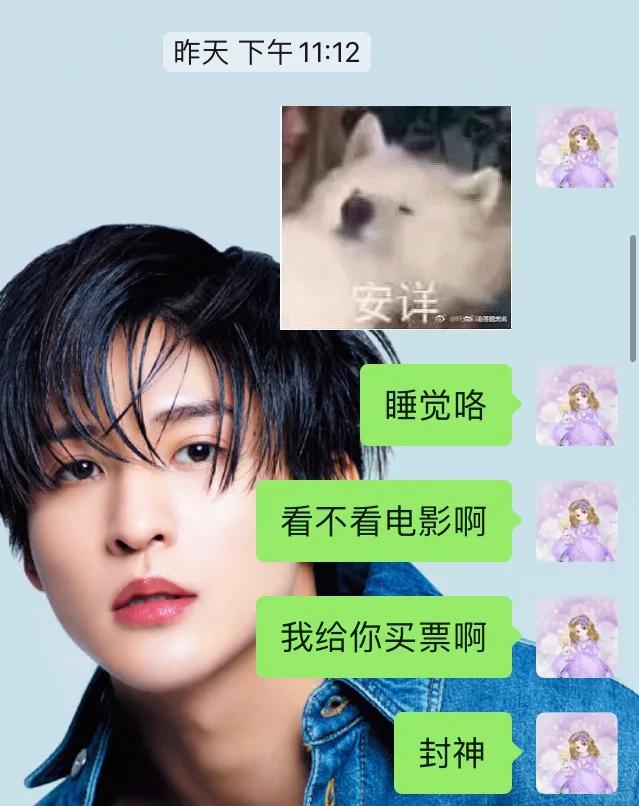The image size is (639, 806).
Task: Tap avatar next to 我给你买票啊 message
Action: tap(577, 637)
